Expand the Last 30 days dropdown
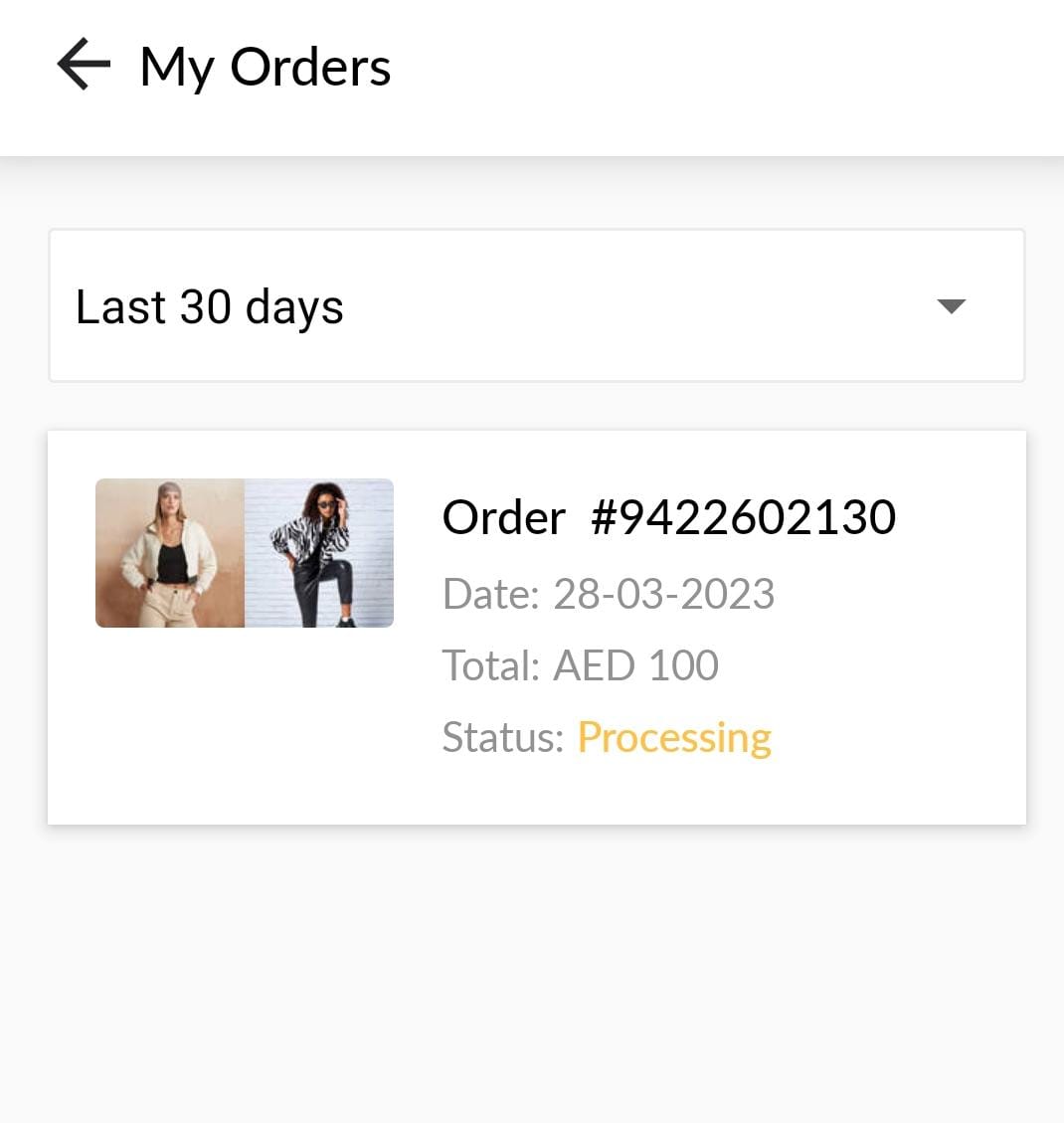This screenshot has width=1064, height=1123. 950,306
